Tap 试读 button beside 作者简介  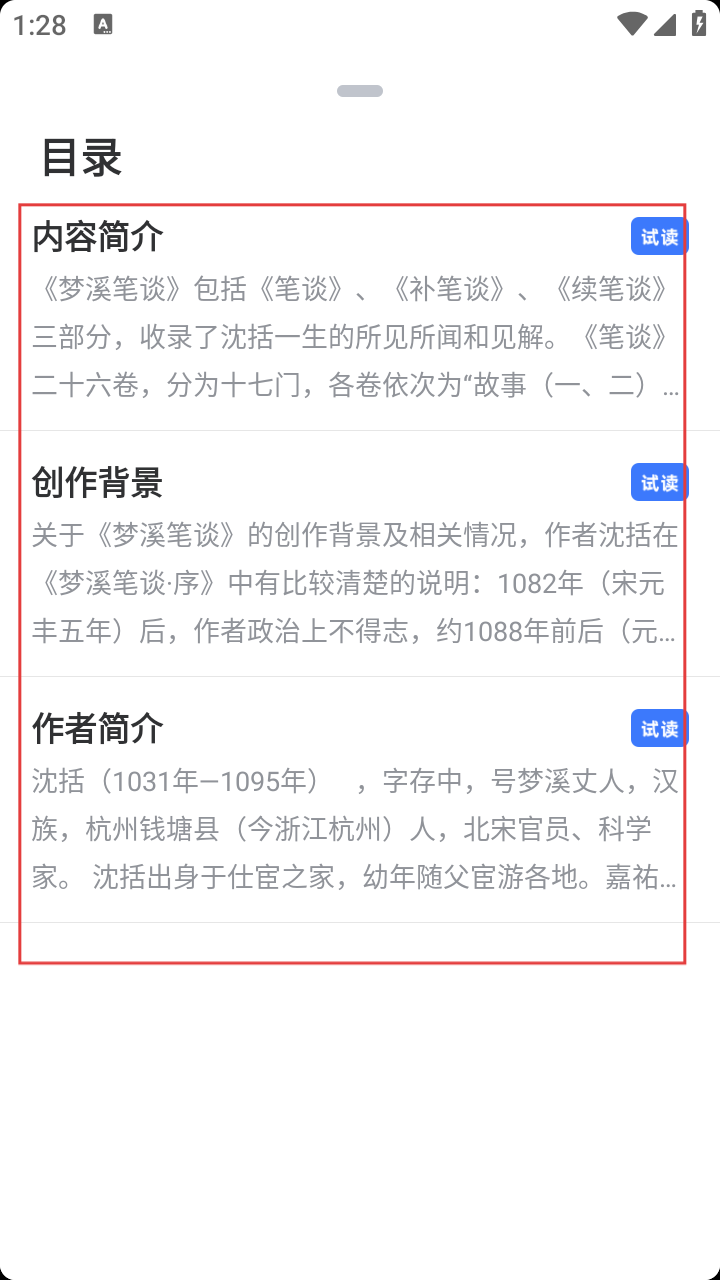[x=659, y=729]
